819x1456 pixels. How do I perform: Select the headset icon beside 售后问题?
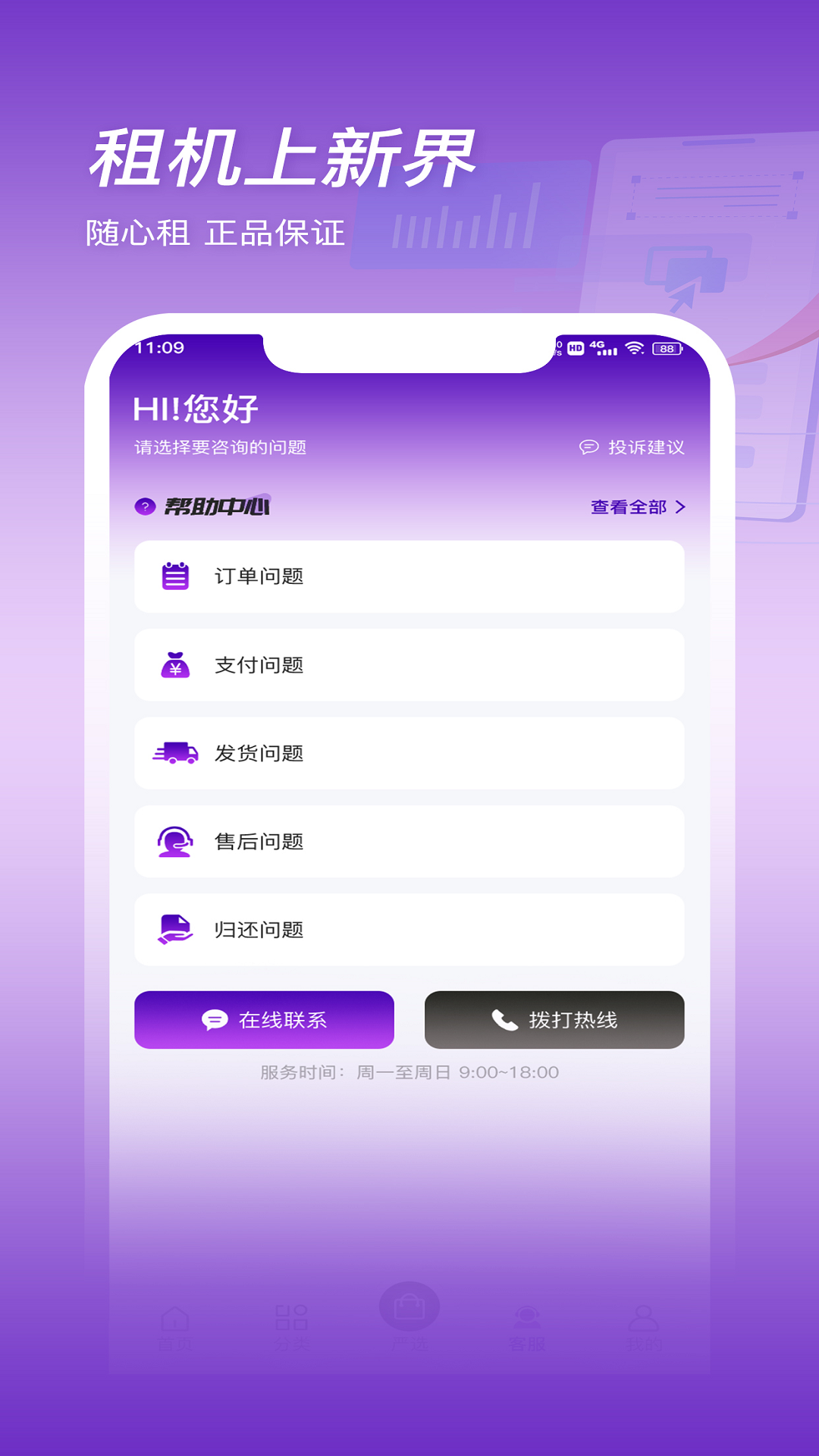click(x=176, y=842)
